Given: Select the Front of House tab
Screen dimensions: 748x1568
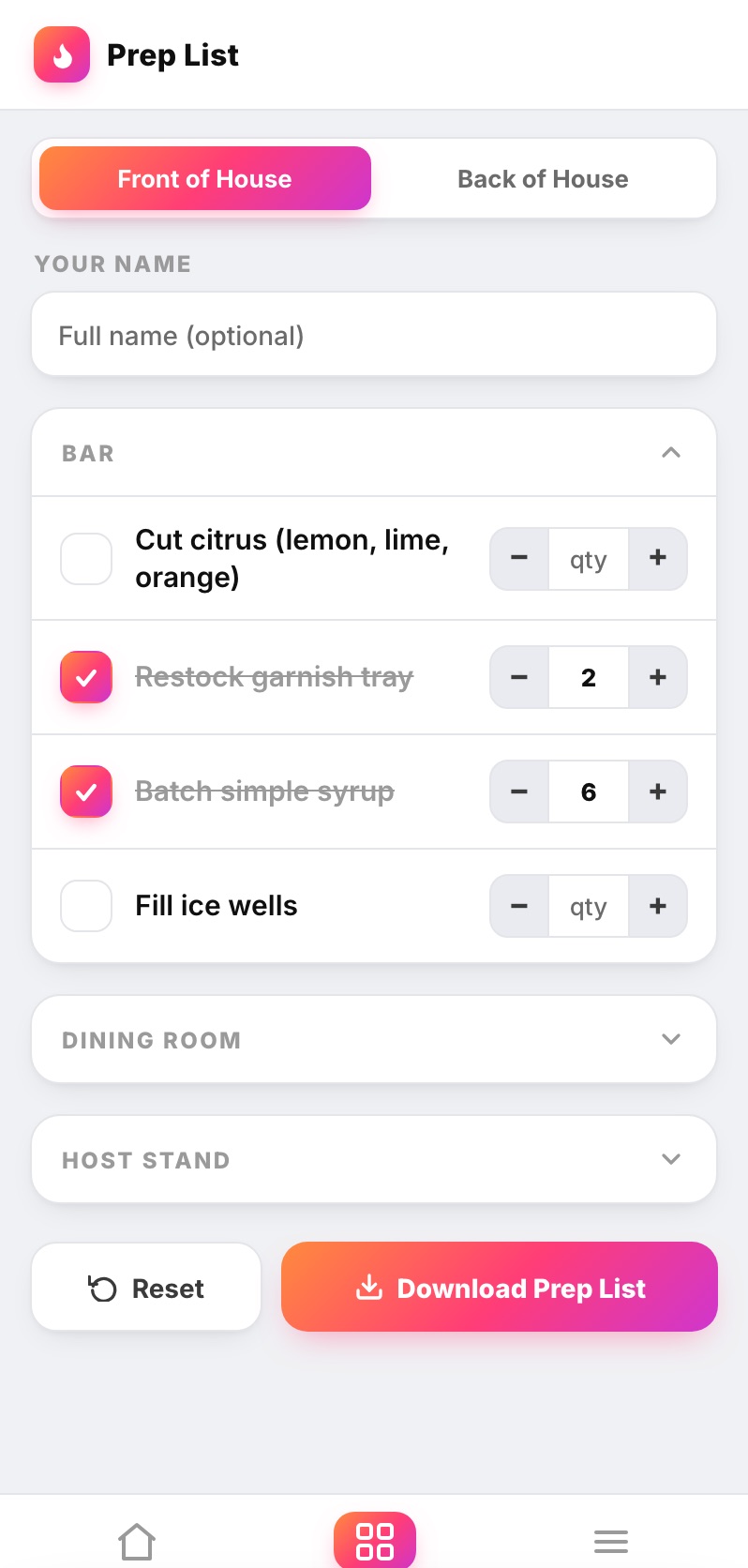Looking at the screenshot, I should (x=205, y=179).
